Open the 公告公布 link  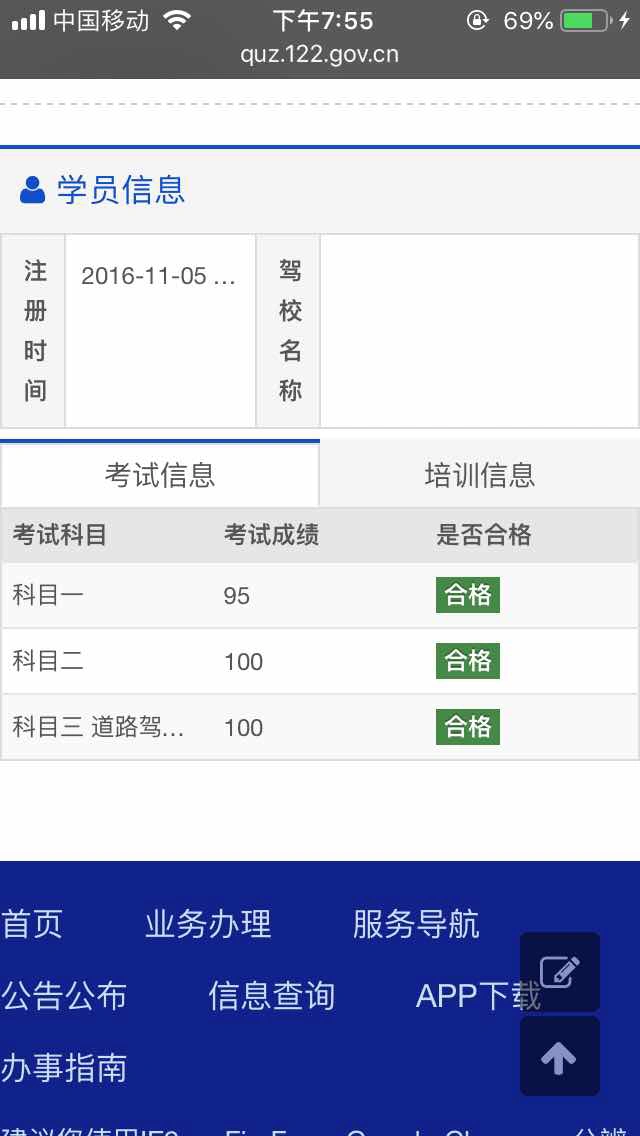(64, 996)
